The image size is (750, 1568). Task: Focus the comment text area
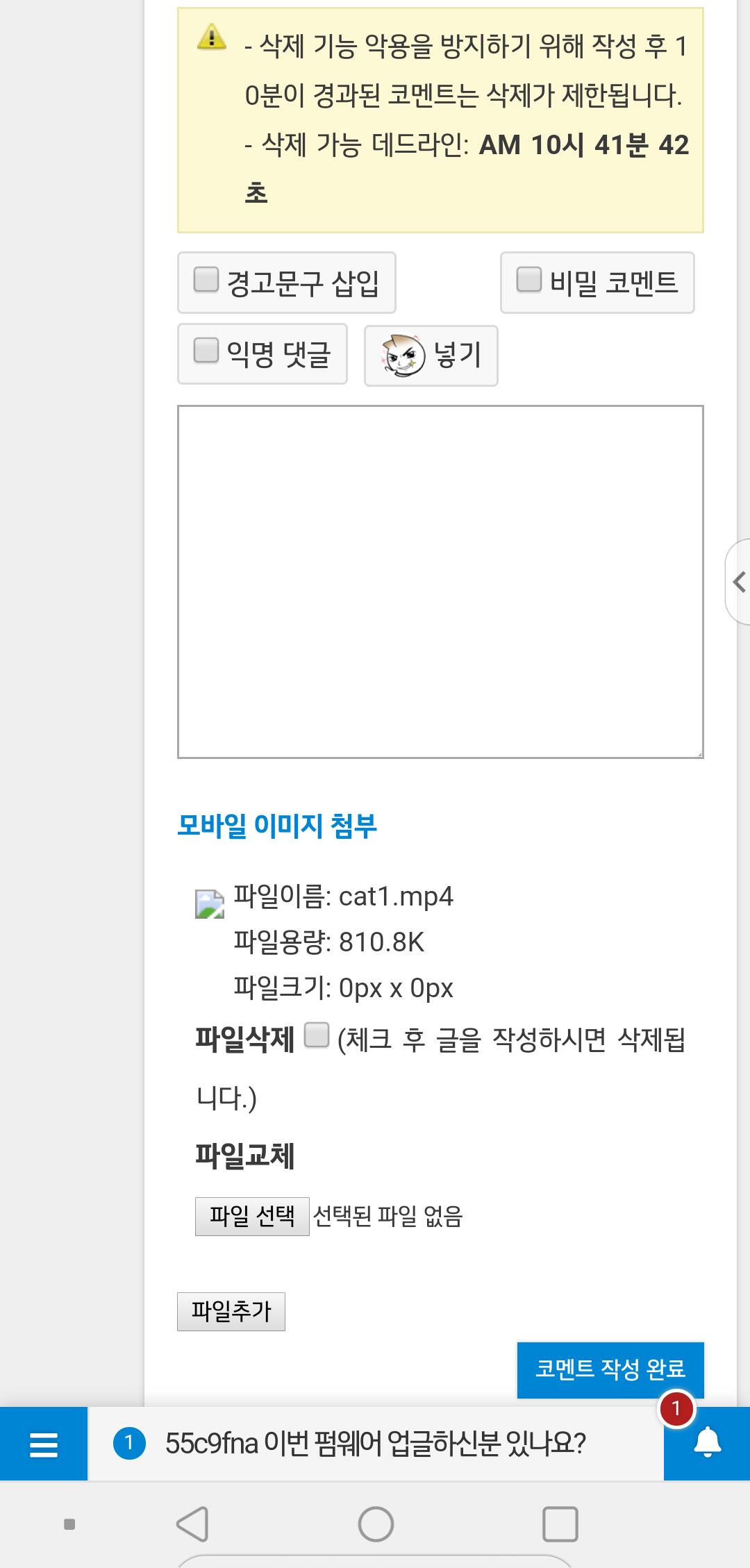pyautogui.click(x=440, y=582)
